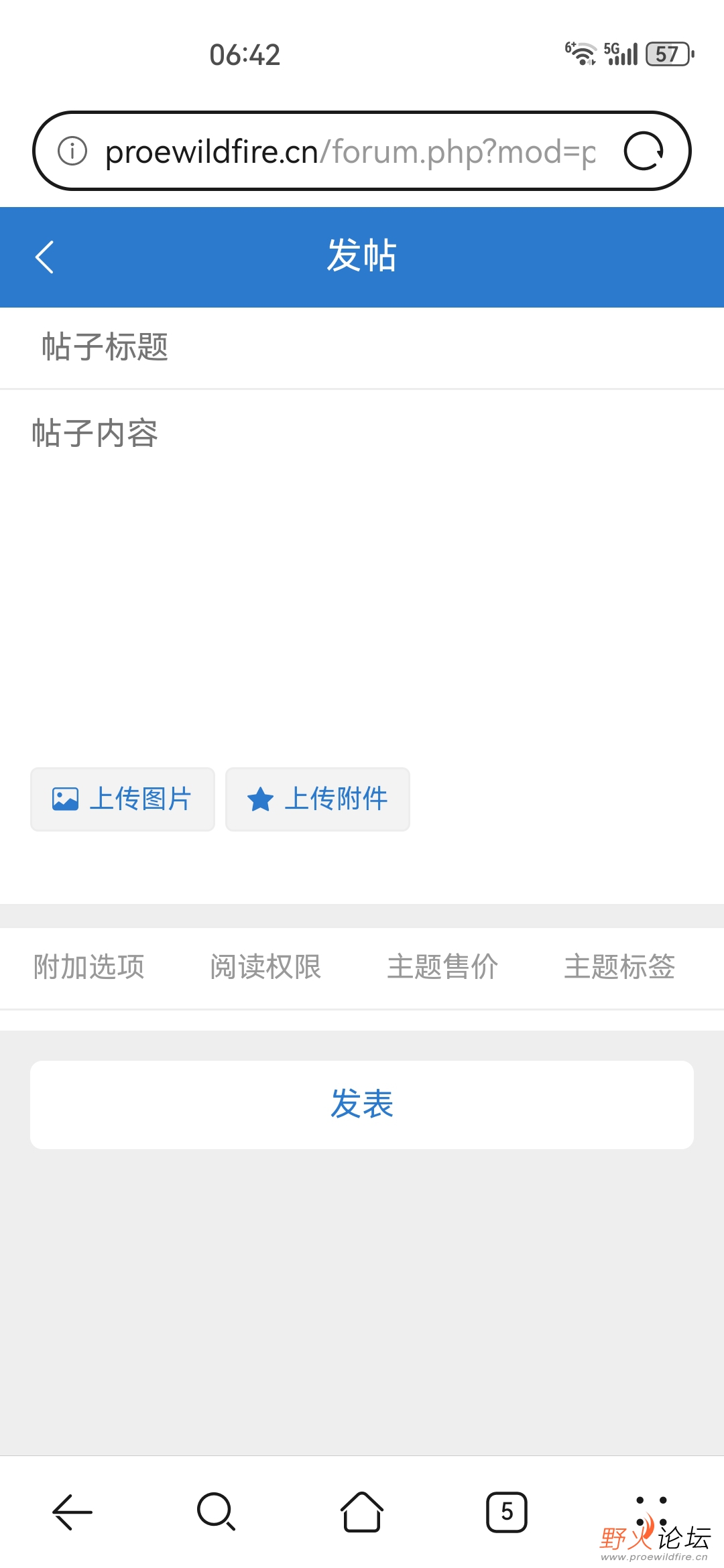
Task: Tap 上传附件 to attach a file
Action: pos(318,799)
